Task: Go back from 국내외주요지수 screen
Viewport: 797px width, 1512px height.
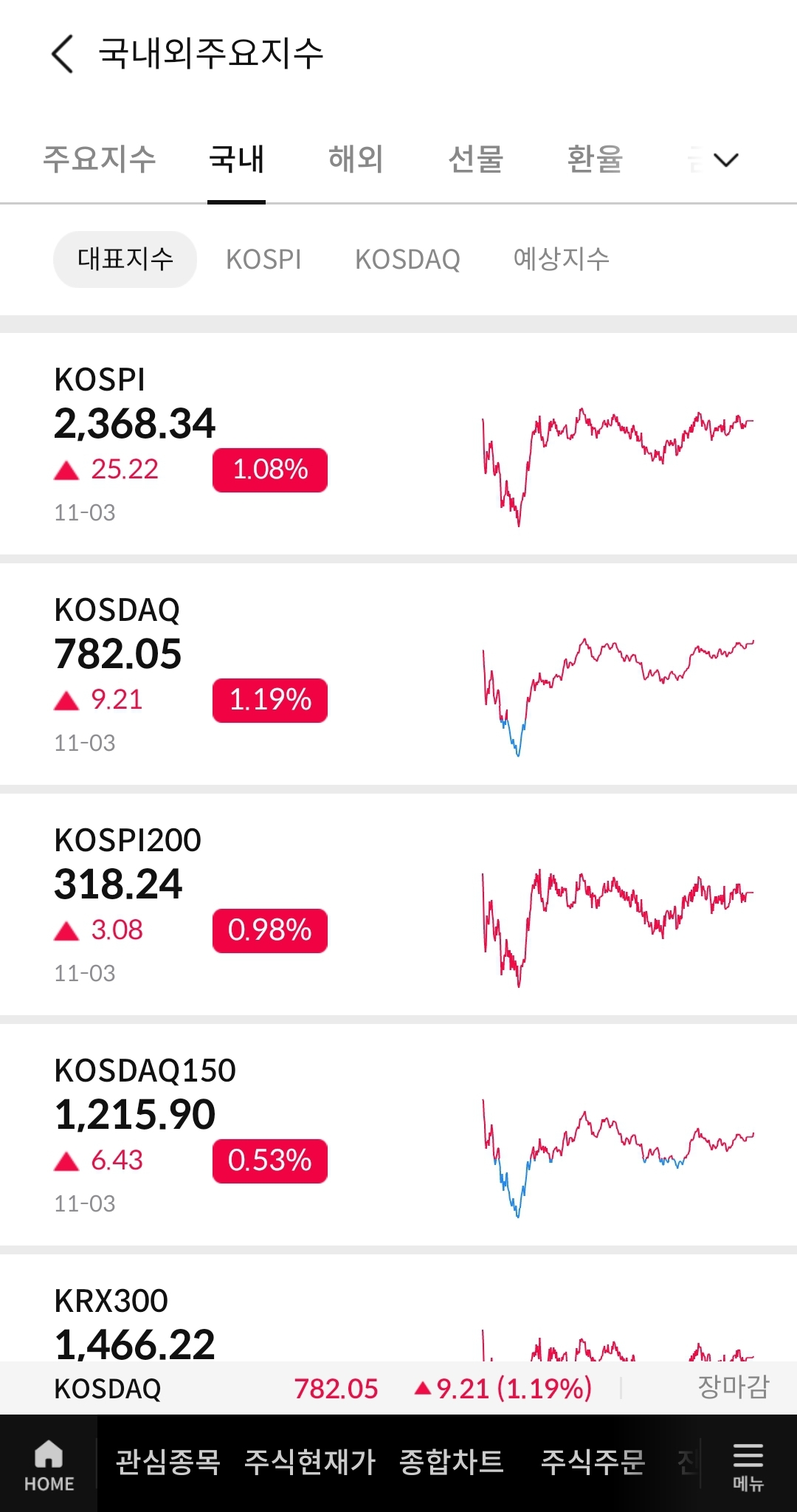Action: 63,54
